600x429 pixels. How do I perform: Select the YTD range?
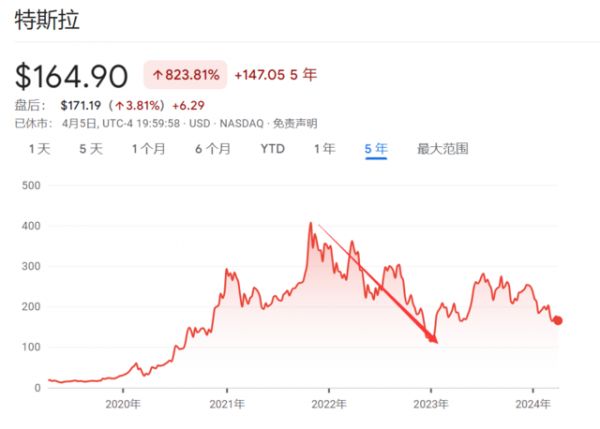[x=272, y=149]
